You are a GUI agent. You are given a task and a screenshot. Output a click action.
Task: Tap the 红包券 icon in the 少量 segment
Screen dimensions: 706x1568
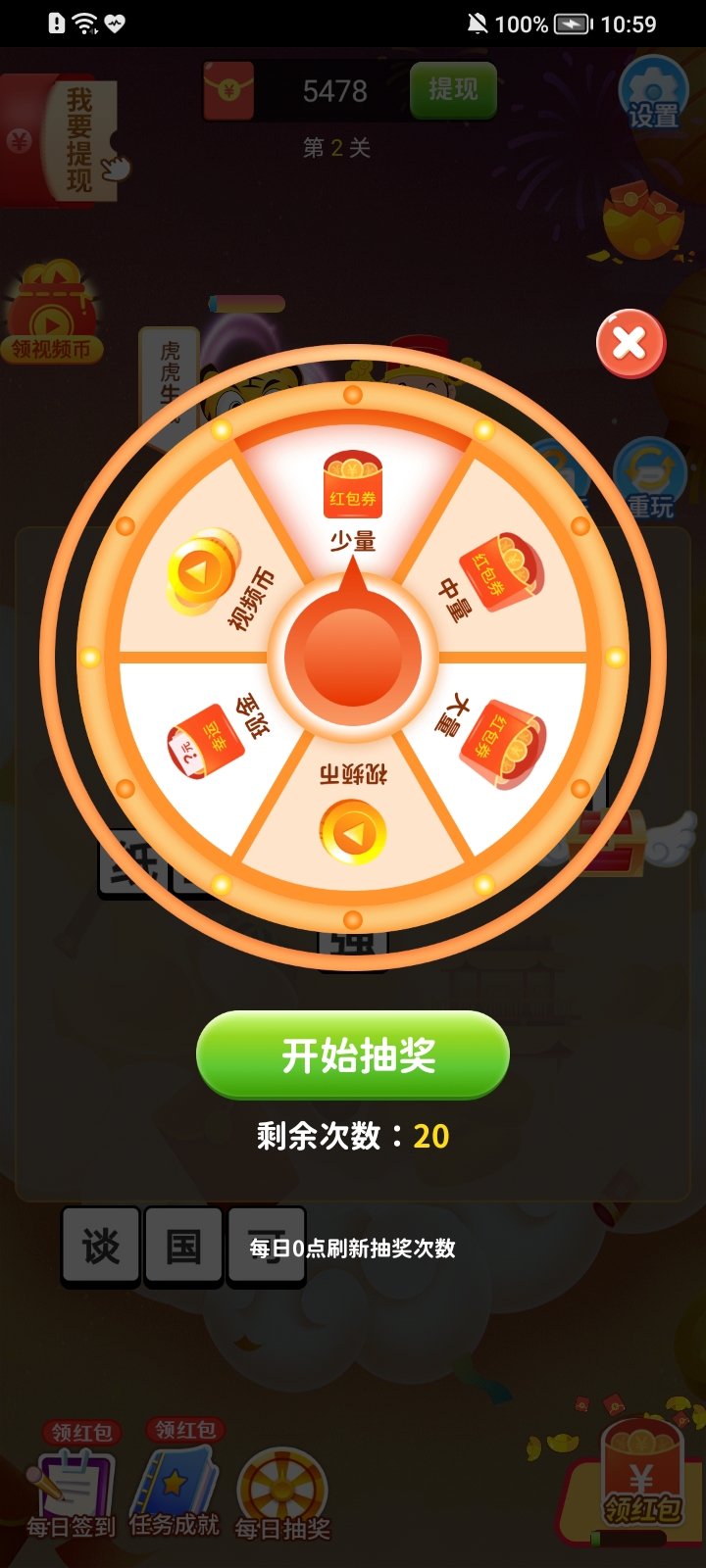tap(351, 483)
